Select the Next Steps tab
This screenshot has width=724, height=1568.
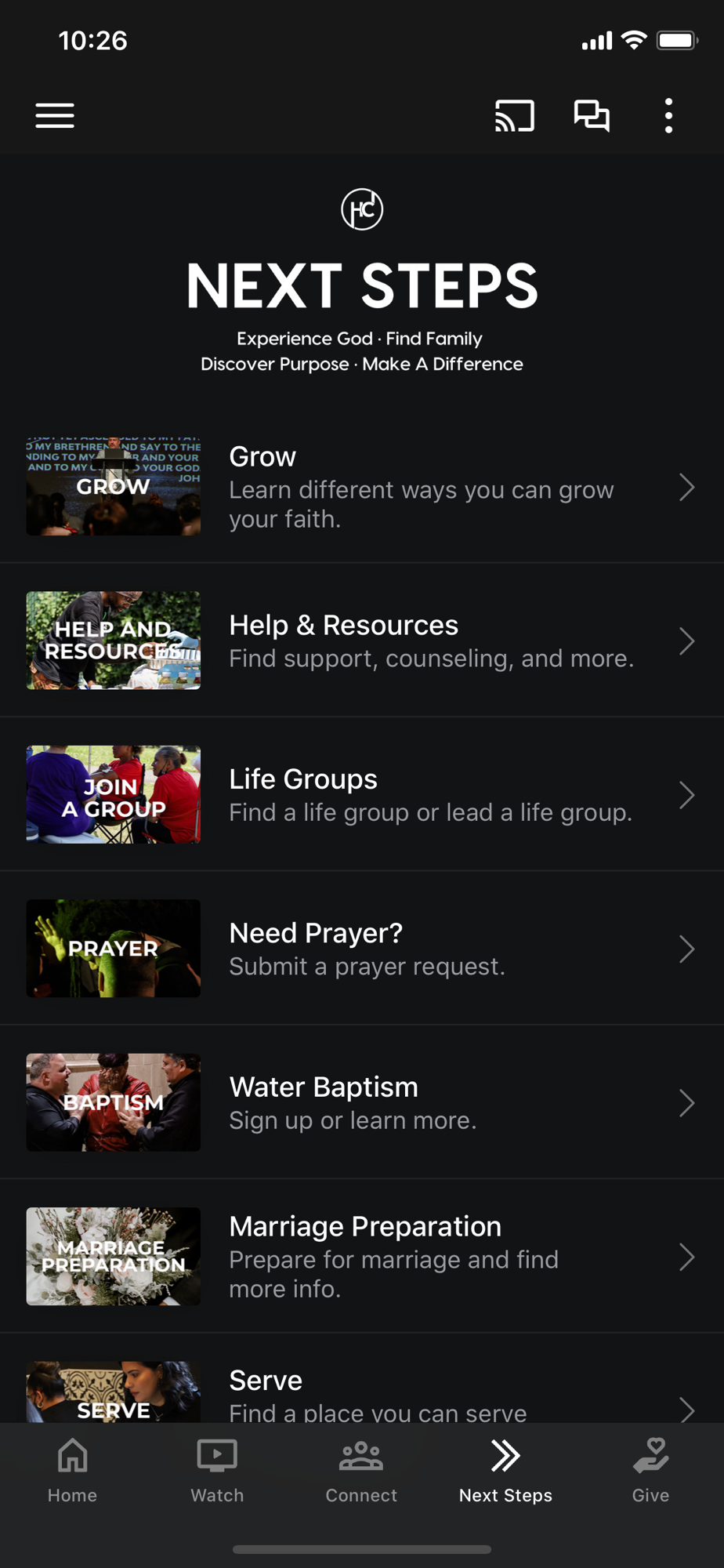tap(505, 1471)
